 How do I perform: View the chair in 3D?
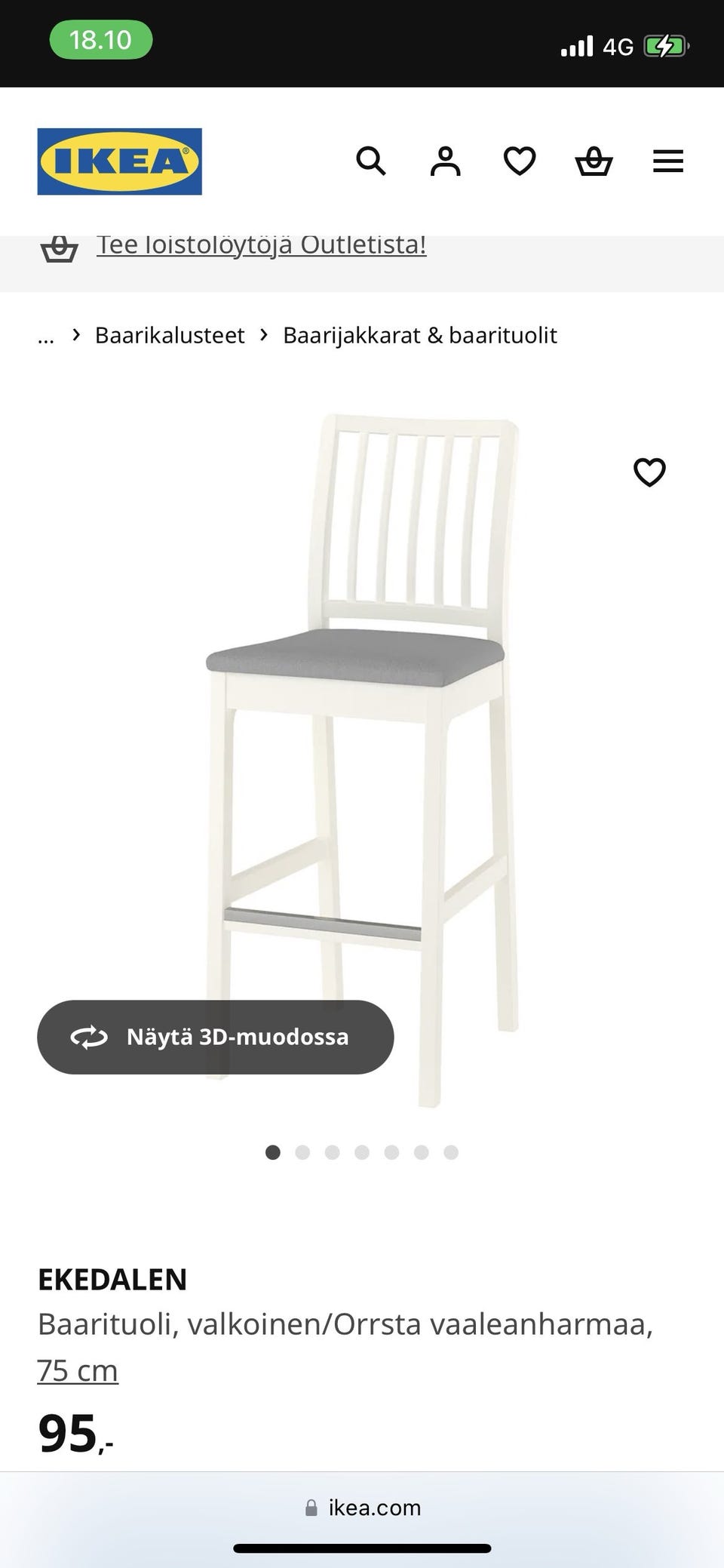(216, 1037)
